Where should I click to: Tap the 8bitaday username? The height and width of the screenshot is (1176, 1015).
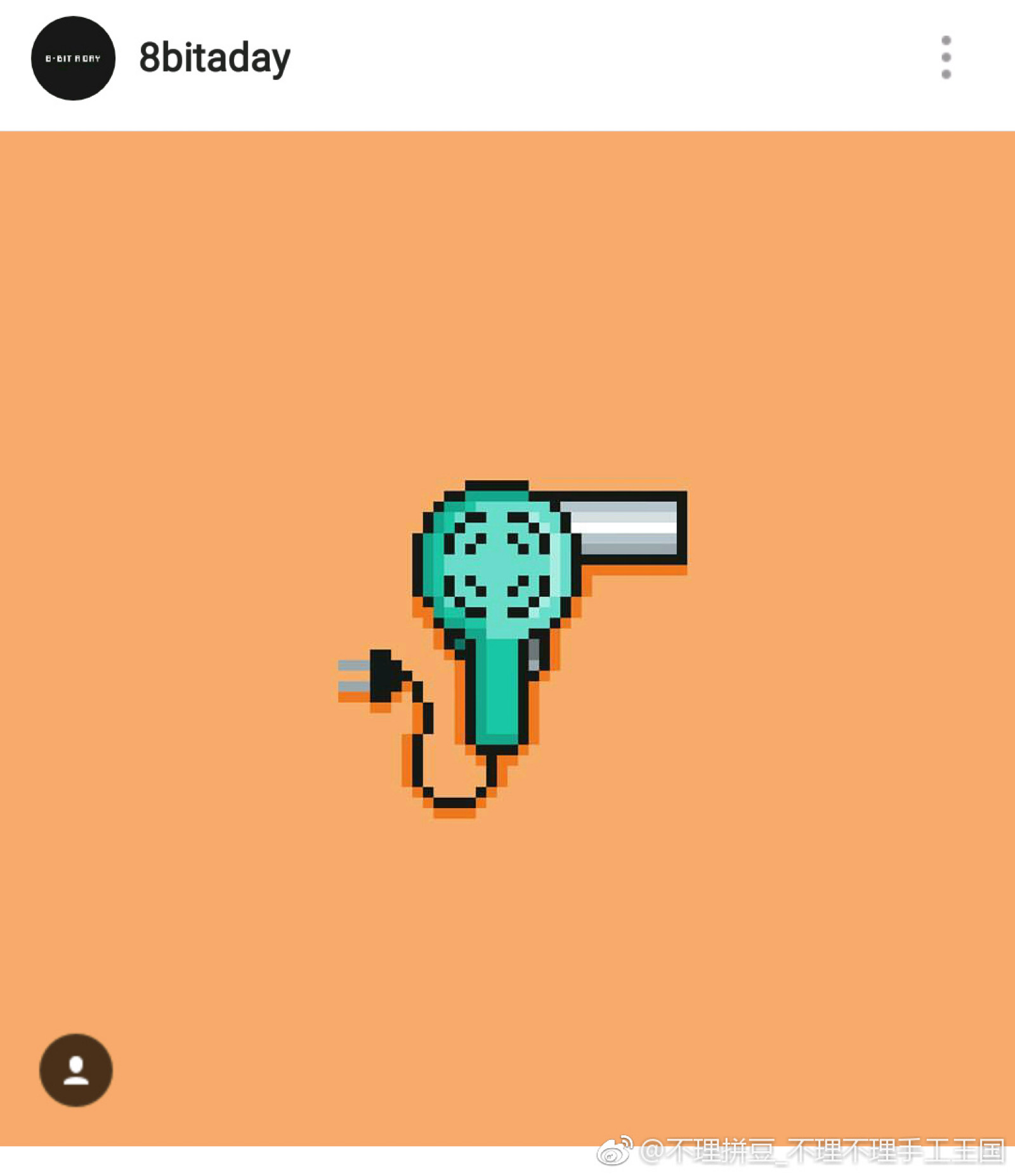click(214, 58)
